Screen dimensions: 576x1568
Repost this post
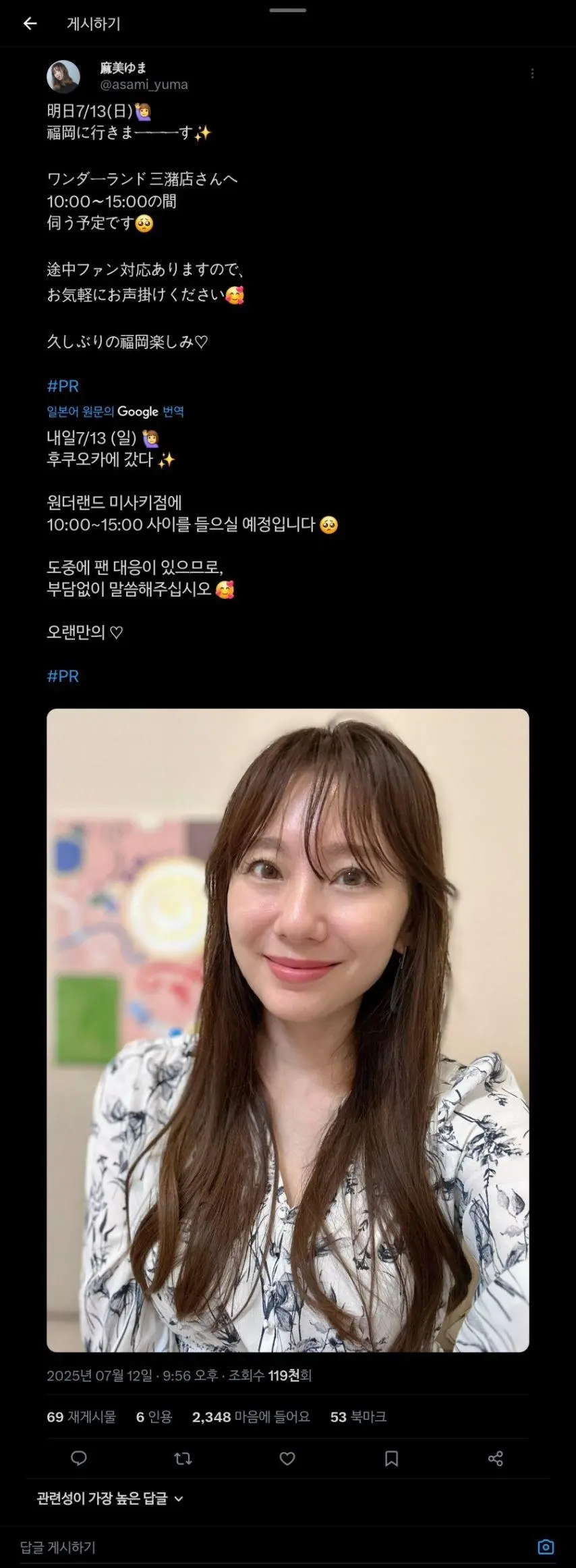click(183, 1459)
